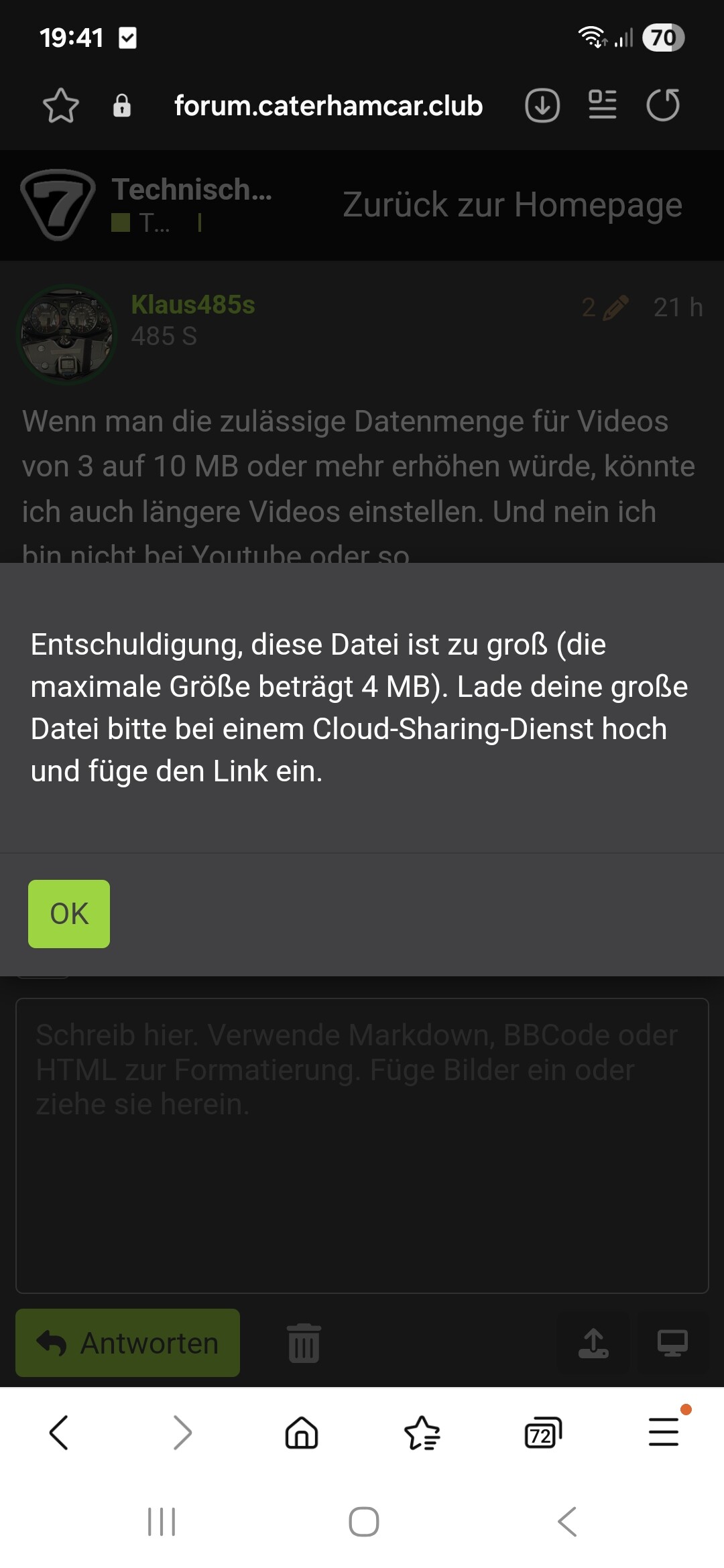The height and width of the screenshot is (1568, 724).
Task: Show the 72 open tabs
Action: (x=543, y=1433)
